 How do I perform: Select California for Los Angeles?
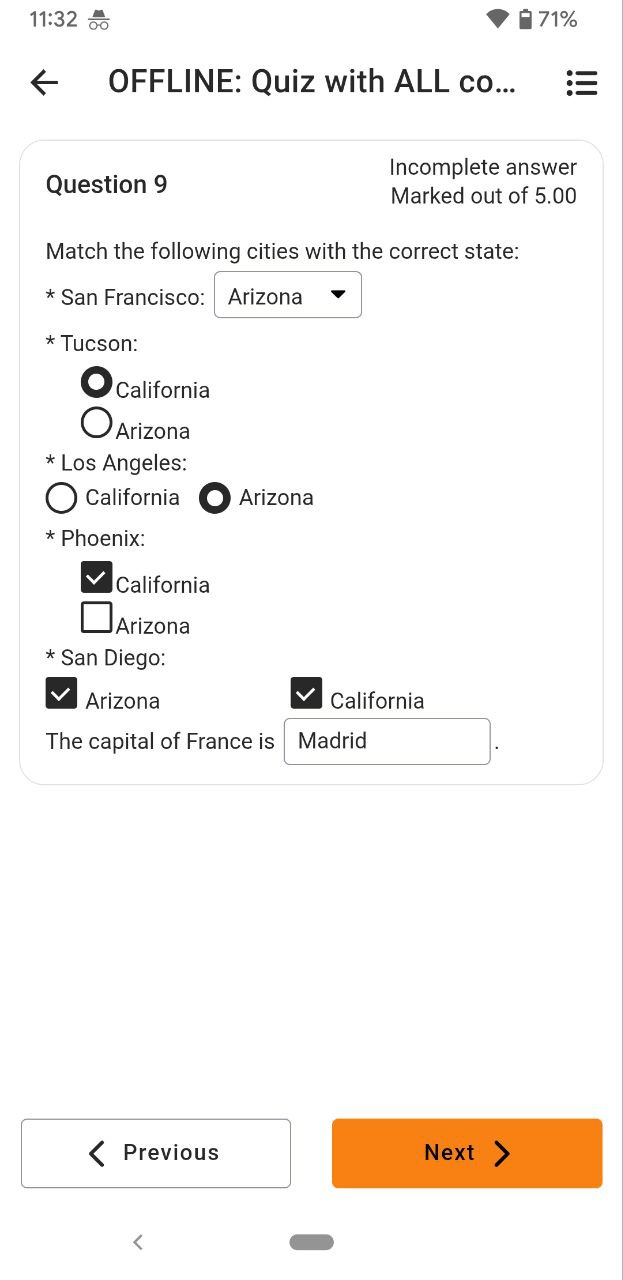(x=61, y=498)
